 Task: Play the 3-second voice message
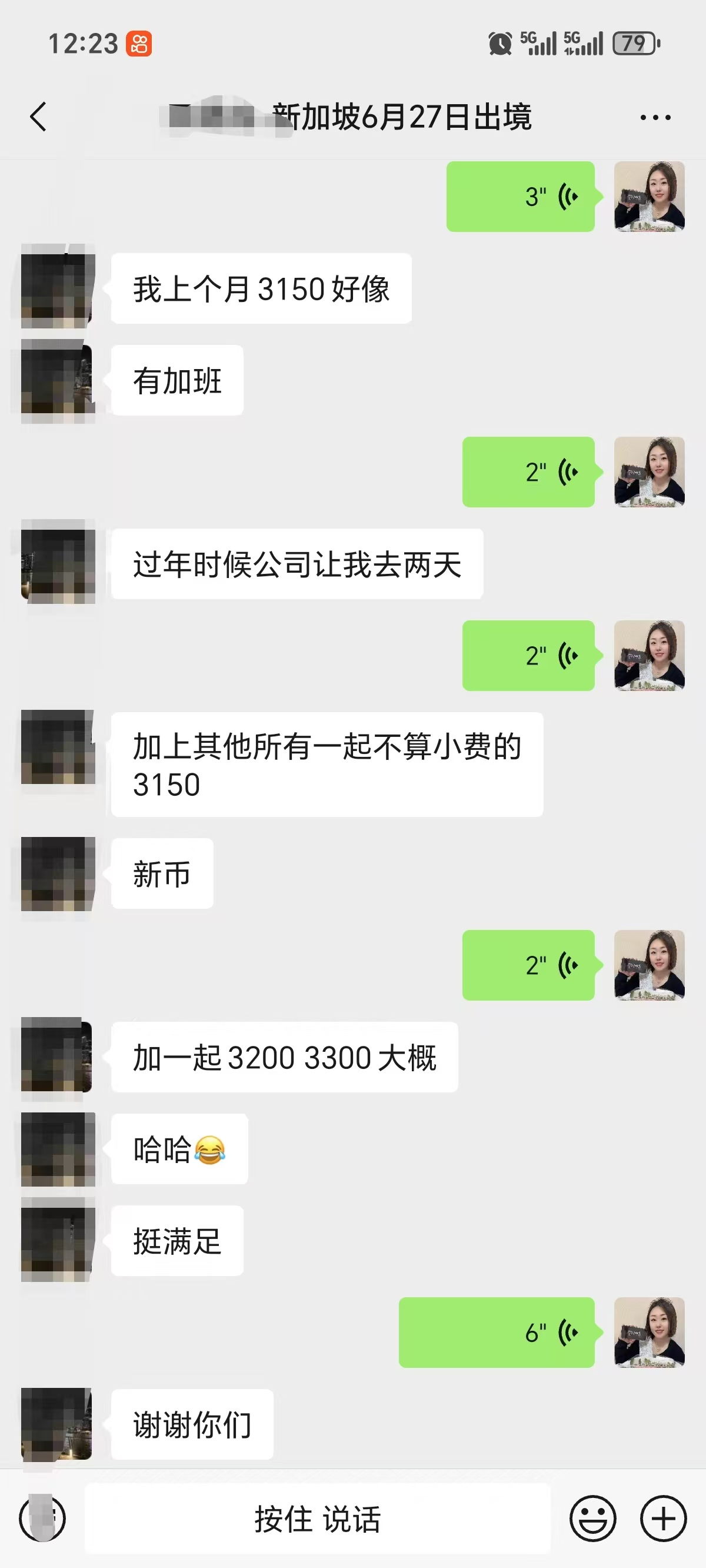521,197
